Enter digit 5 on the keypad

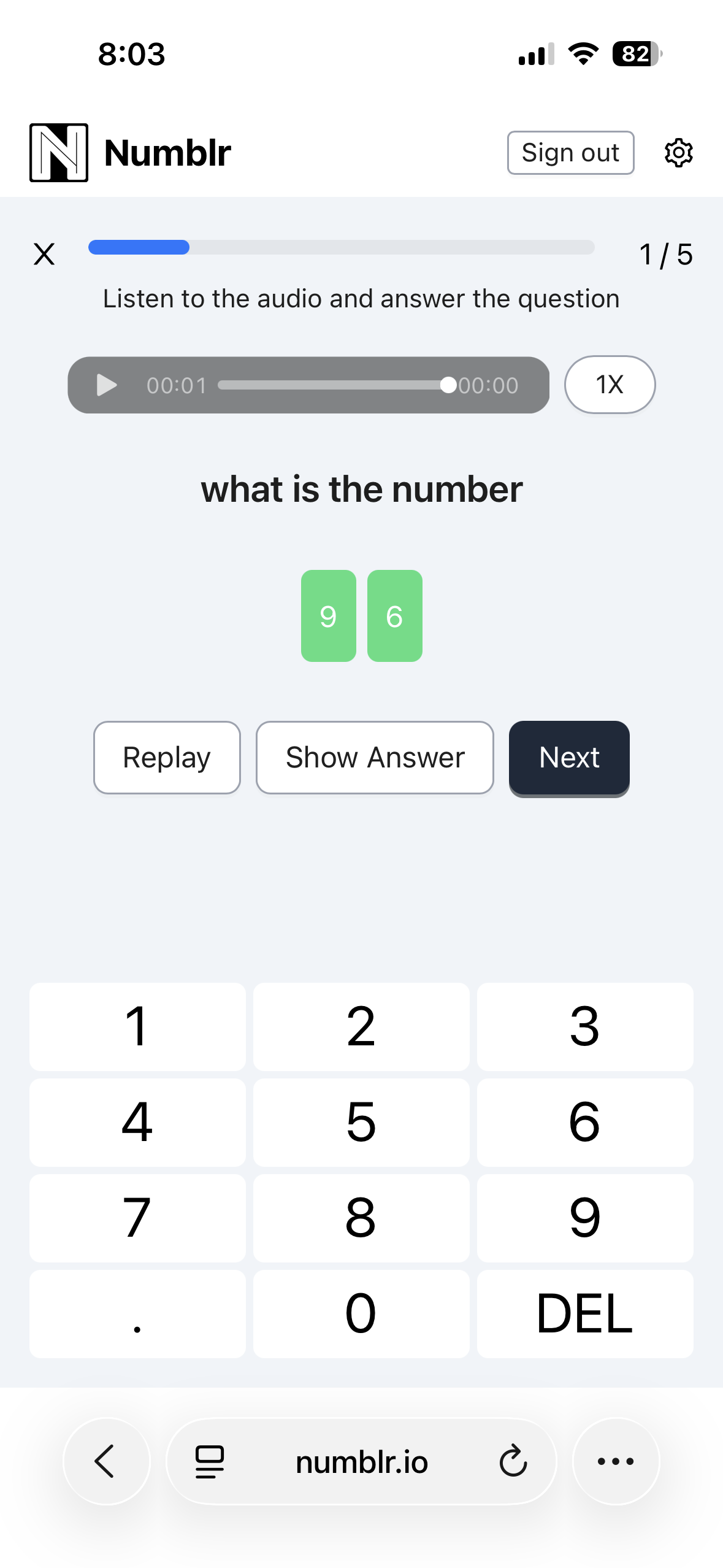click(361, 1122)
